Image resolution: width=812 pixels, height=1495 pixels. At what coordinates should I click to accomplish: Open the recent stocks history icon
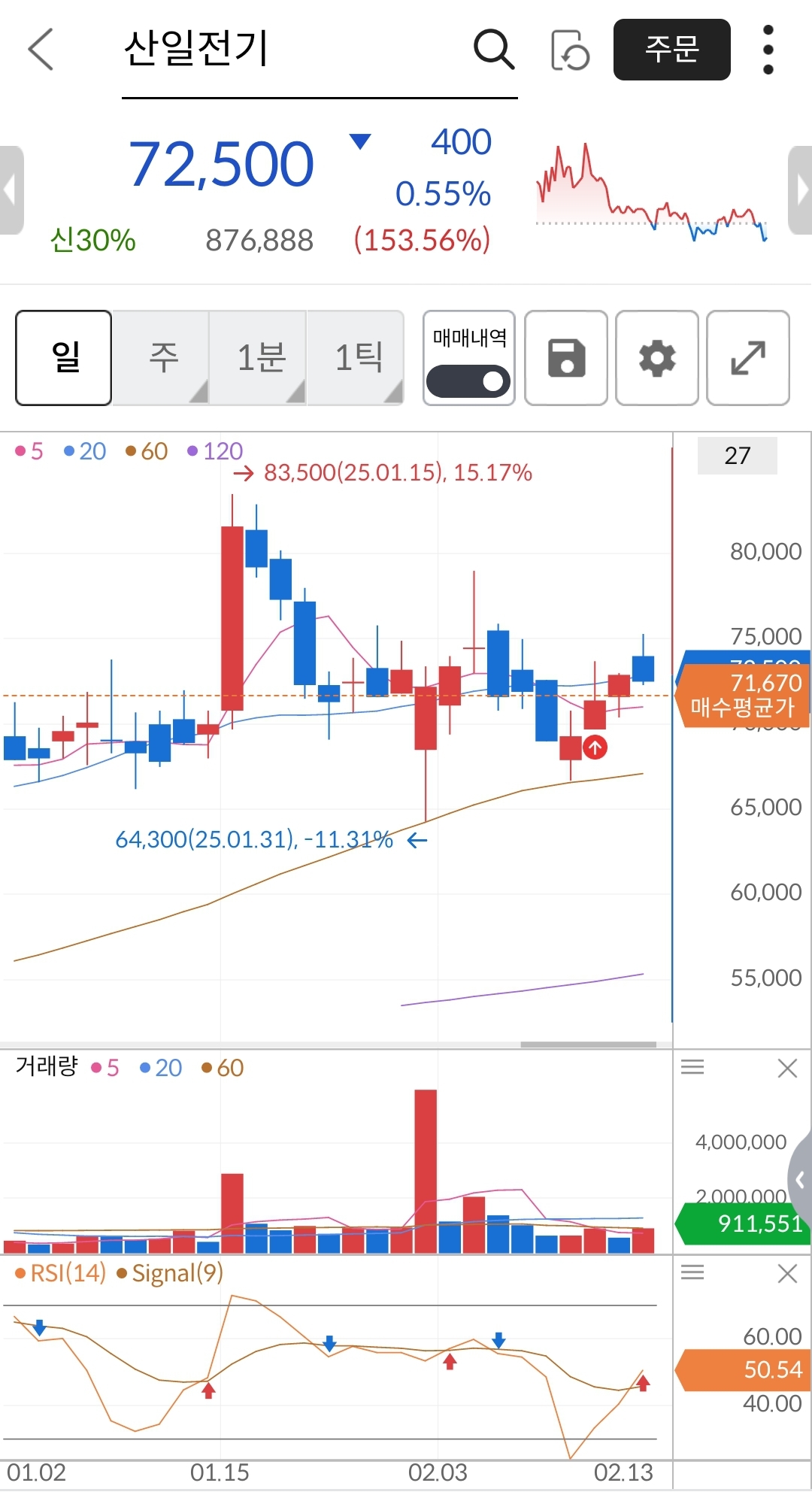pos(570,50)
